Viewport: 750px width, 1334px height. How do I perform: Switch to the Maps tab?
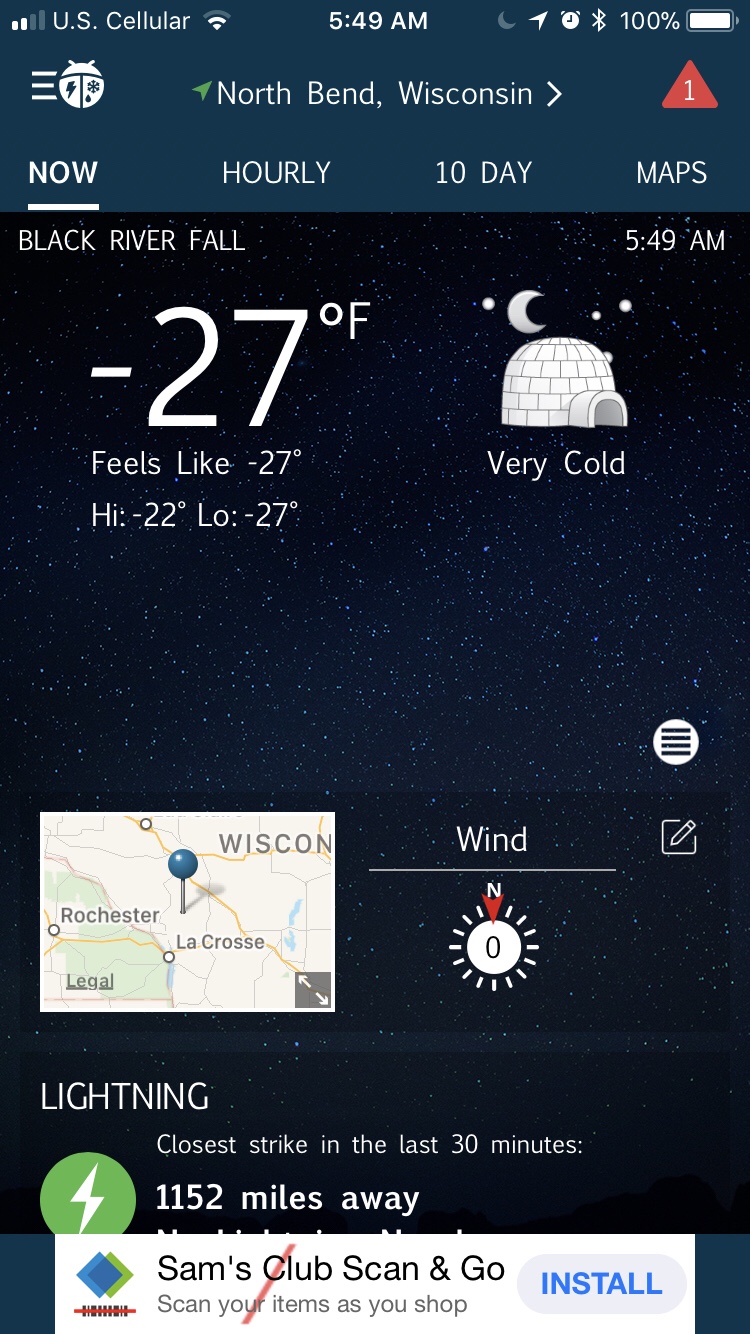(671, 173)
